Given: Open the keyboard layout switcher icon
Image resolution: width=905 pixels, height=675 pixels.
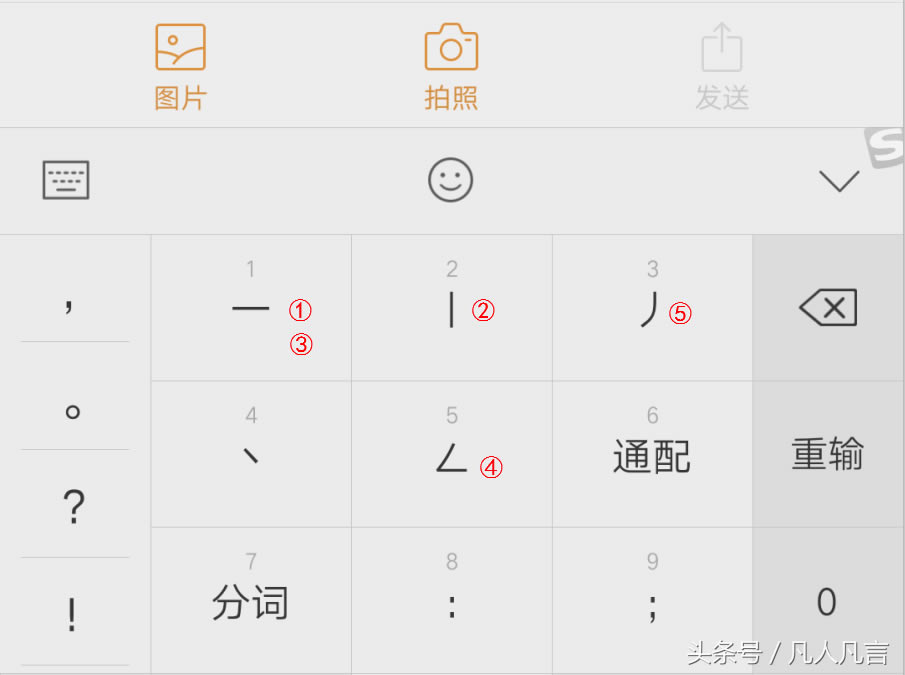Looking at the screenshot, I should tap(66, 180).
